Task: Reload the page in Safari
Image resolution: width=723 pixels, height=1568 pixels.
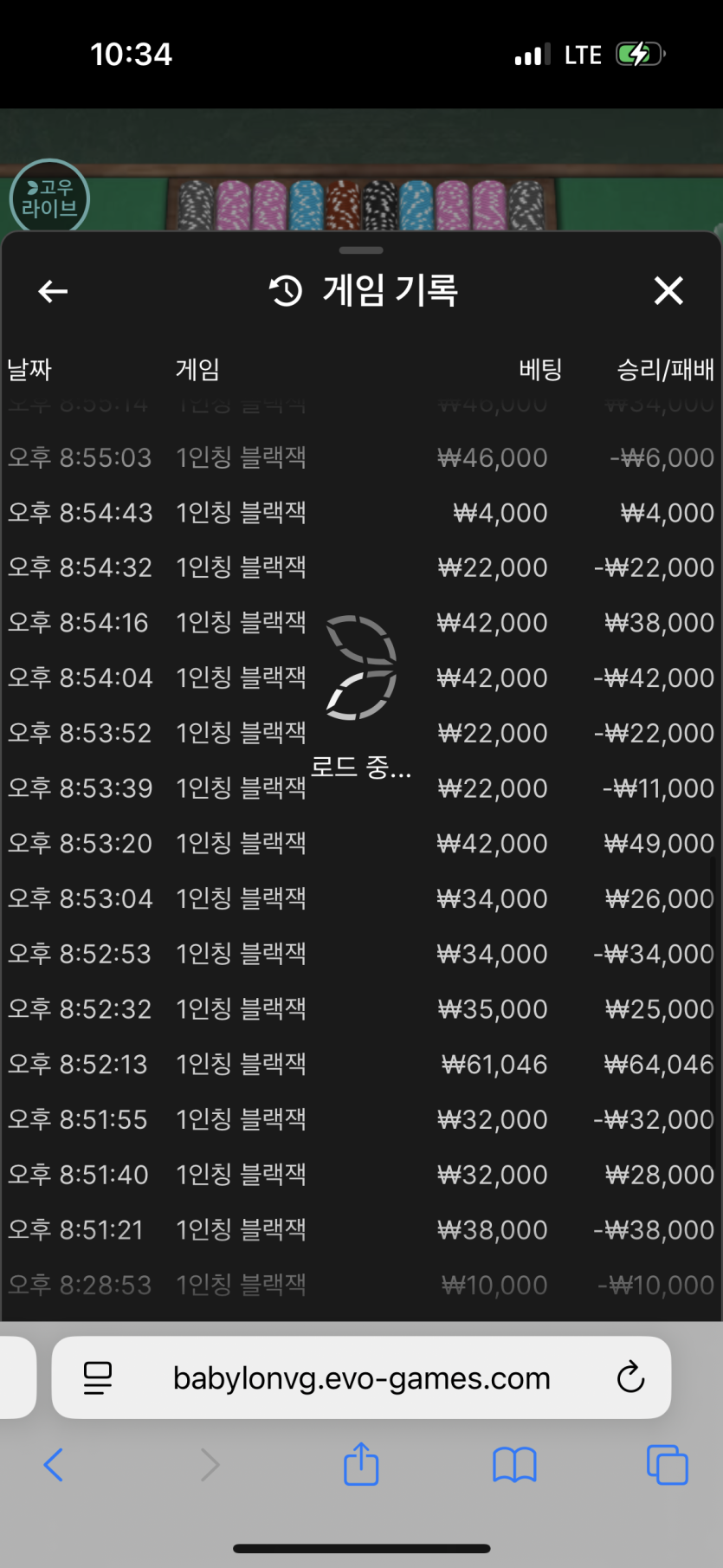Action: click(630, 1377)
